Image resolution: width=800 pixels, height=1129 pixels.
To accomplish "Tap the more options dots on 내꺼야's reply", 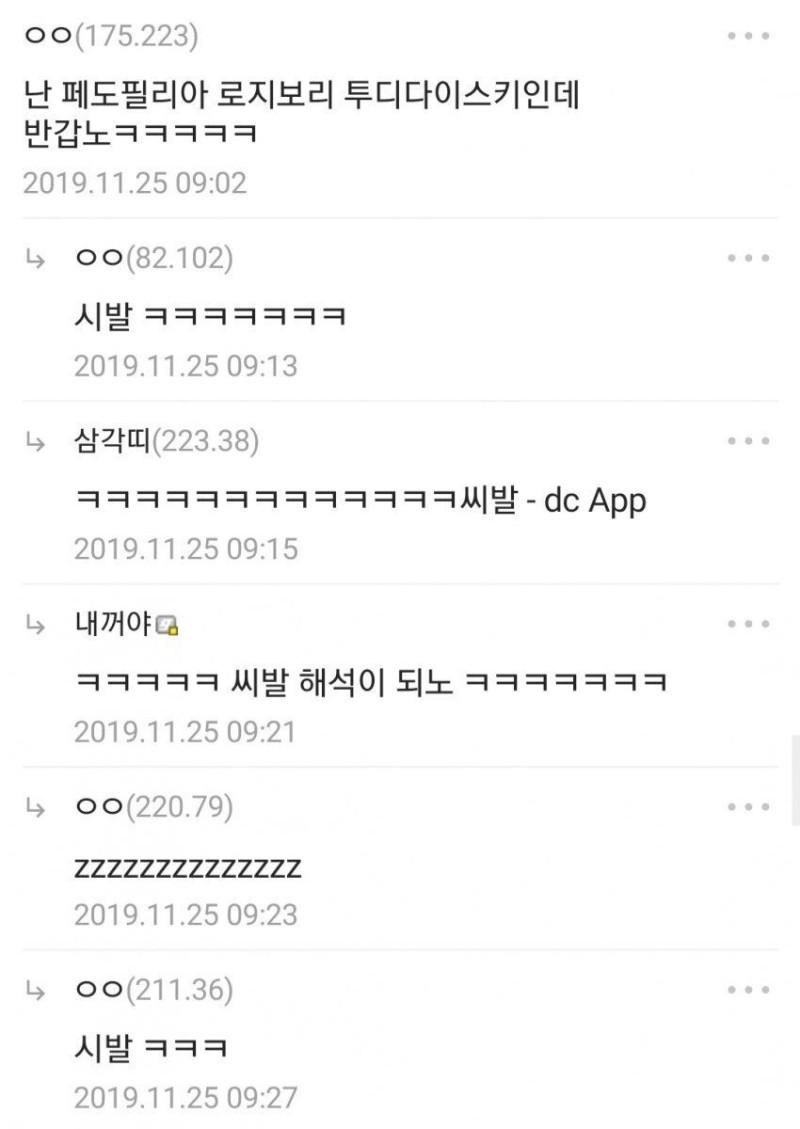I will (x=748, y=624).
